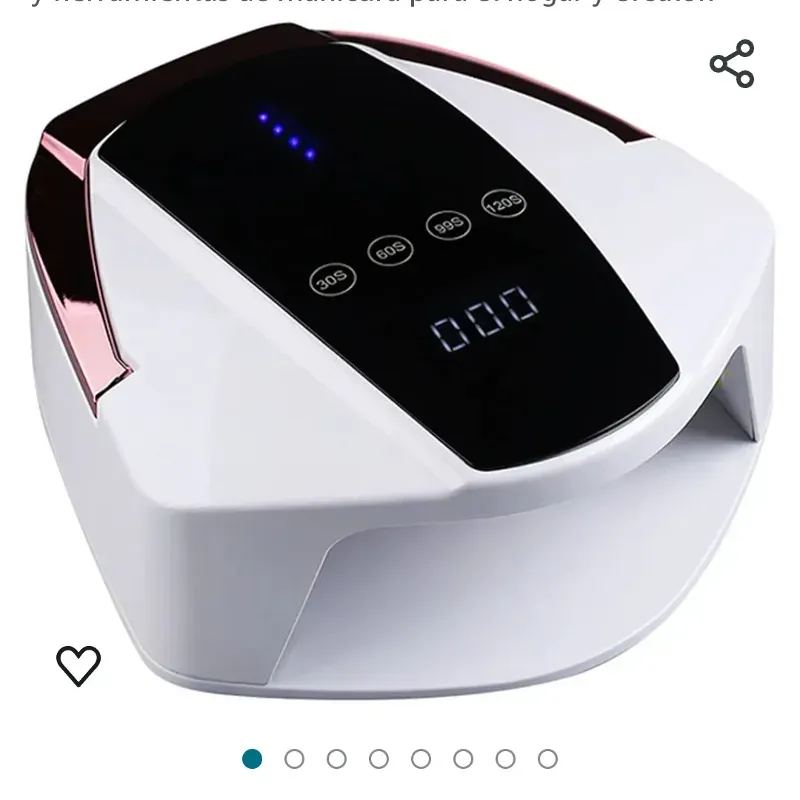Add the nail lamp to your wish list
This screenshot has width=800, height=800.
coord(78,665)
